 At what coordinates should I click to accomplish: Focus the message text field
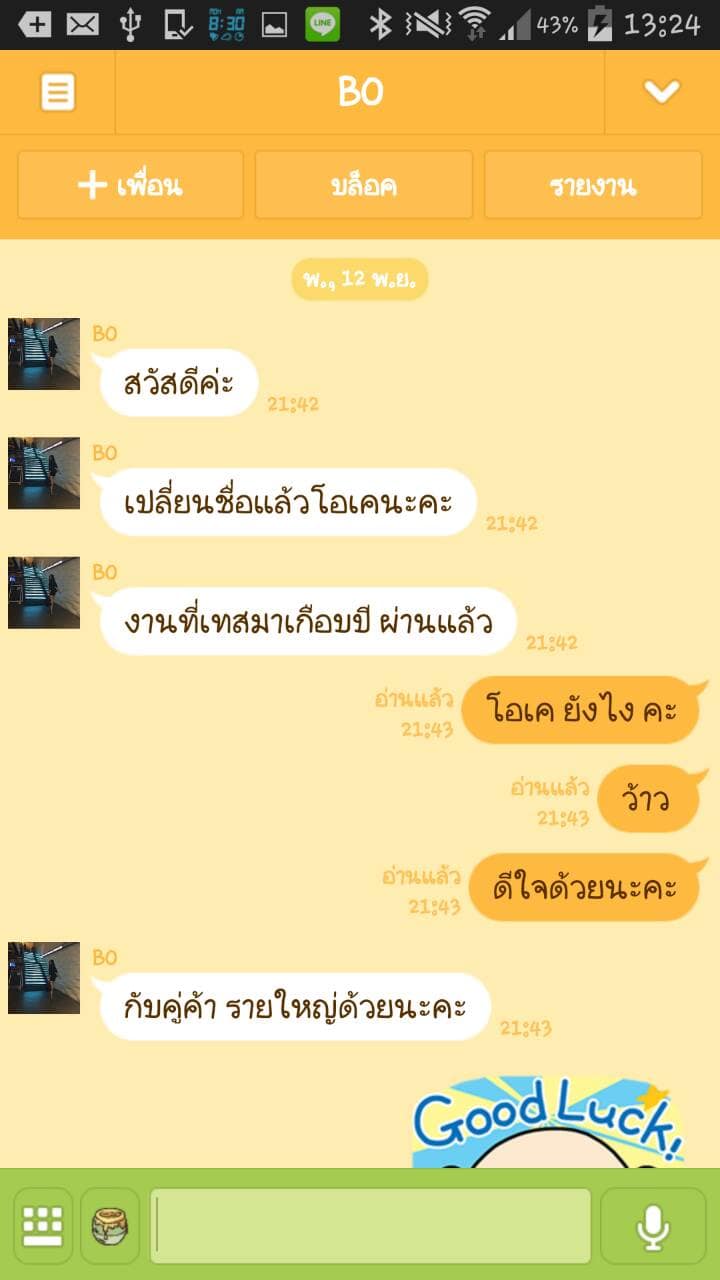370,1225
